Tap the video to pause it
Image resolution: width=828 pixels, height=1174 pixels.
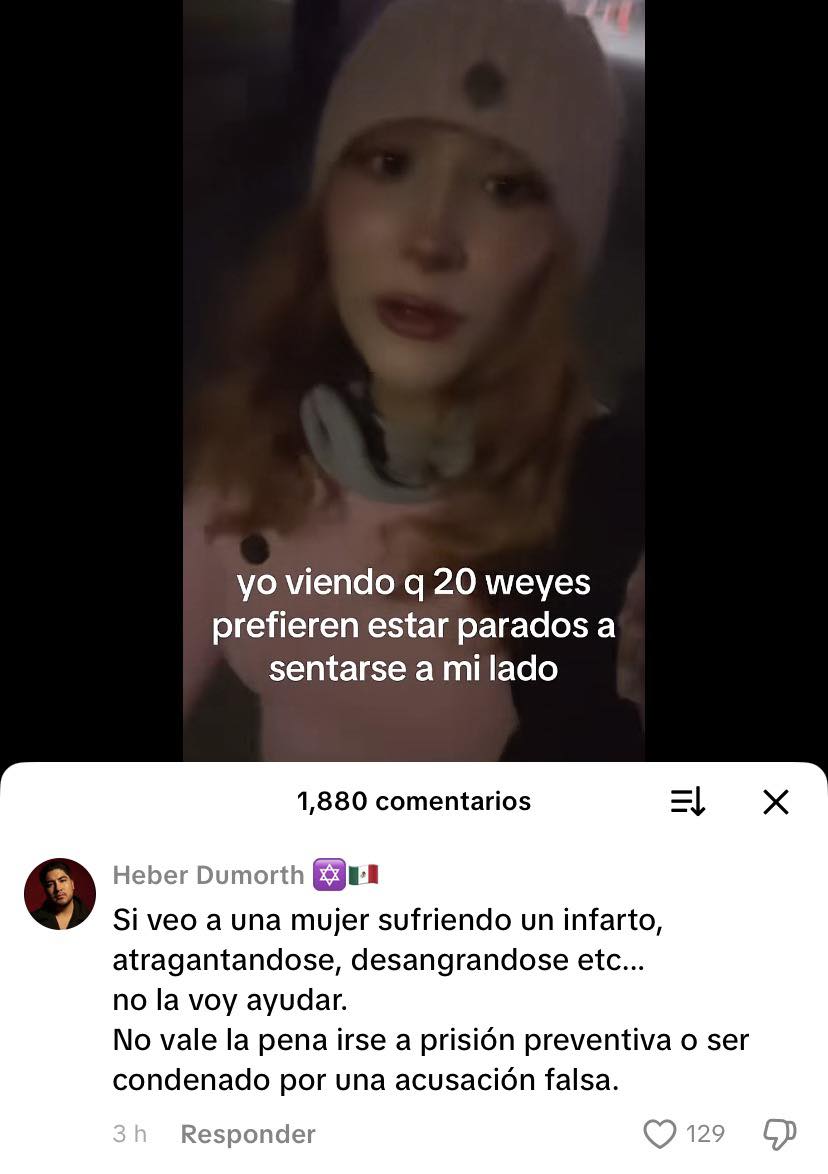tap(413, 350)
